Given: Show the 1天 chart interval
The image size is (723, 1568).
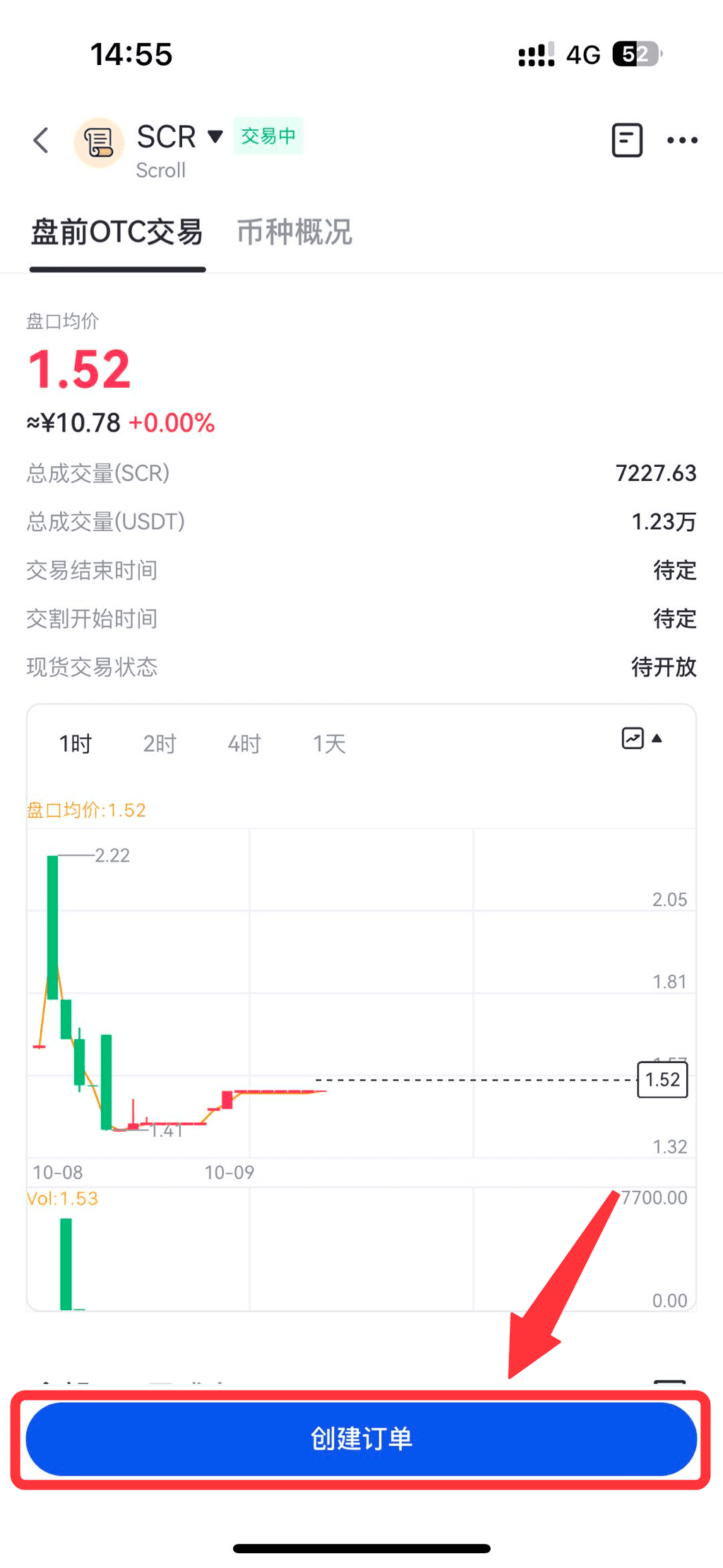Looking at the screenshot, I should (329, 744).
